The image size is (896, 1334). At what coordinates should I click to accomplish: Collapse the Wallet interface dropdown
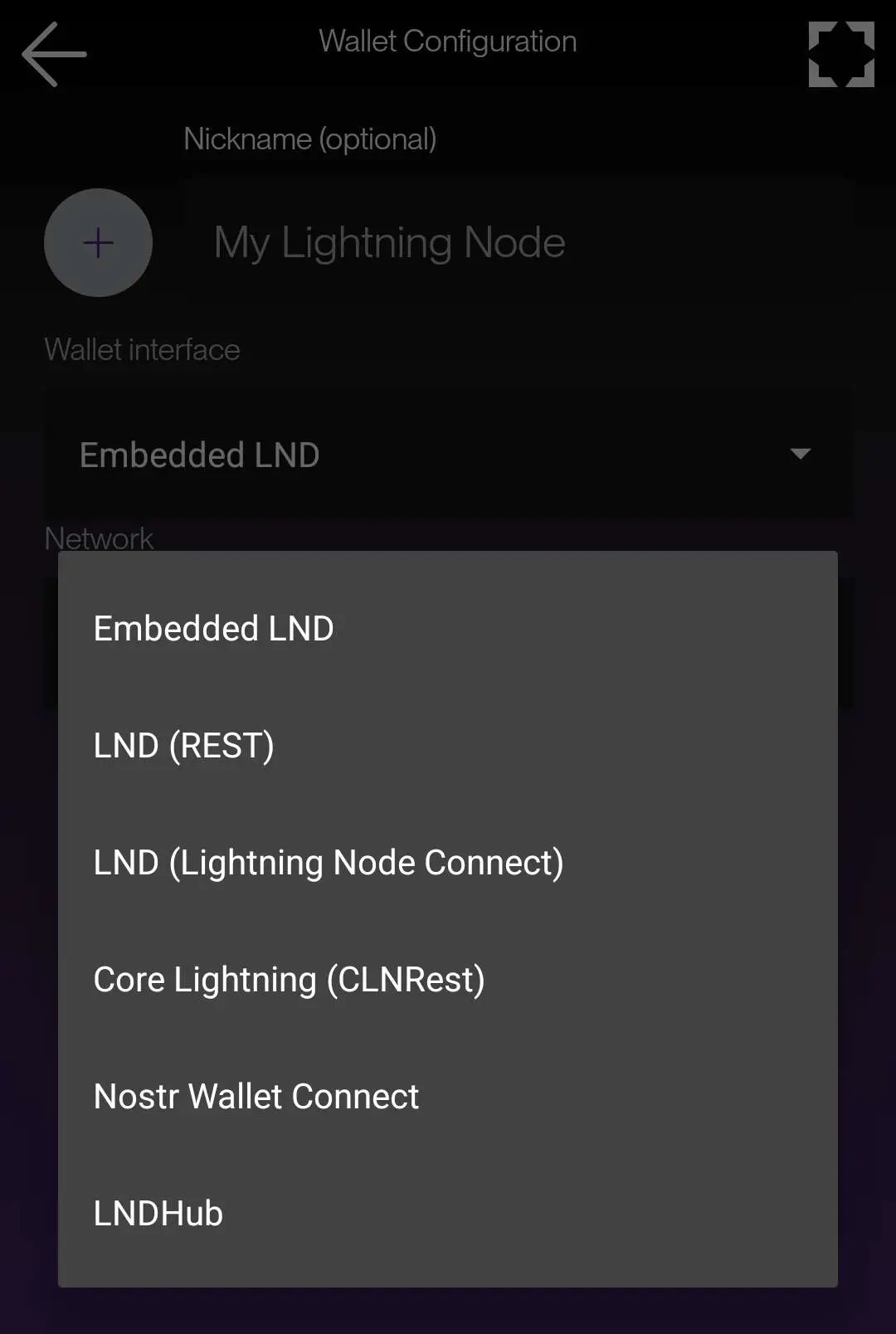[799, 455]
